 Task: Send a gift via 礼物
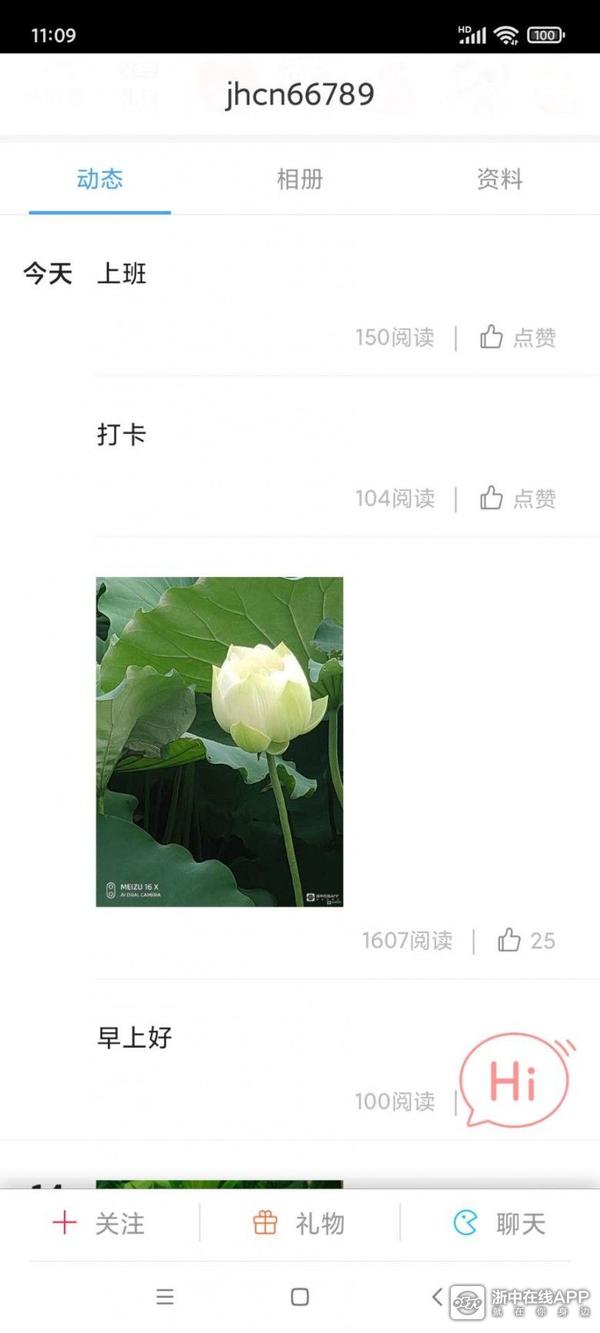[x=299, y=1223]
